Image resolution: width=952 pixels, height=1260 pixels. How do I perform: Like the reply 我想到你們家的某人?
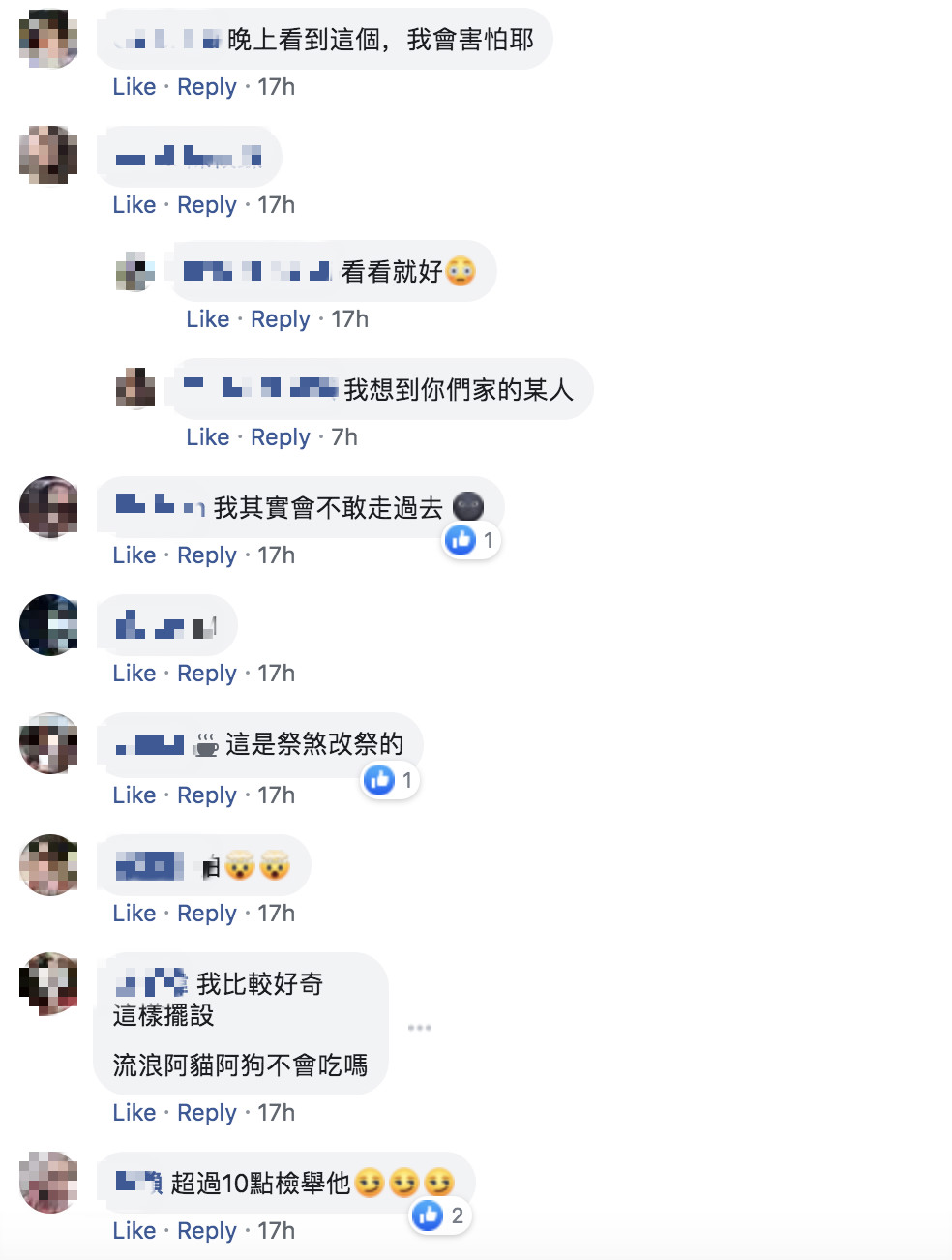click(x=207, y=437)
